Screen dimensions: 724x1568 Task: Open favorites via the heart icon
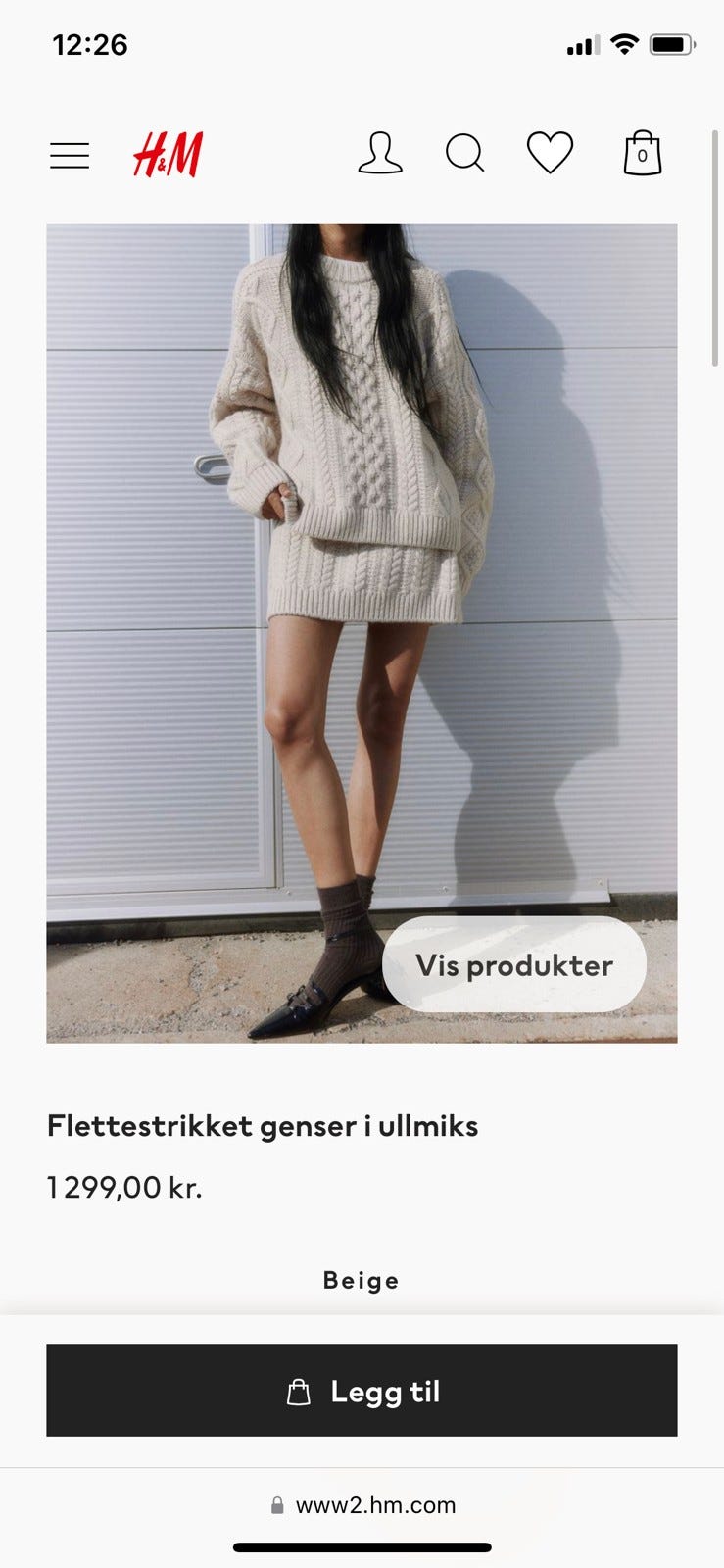pyautogui.click(x=551, y=153)
